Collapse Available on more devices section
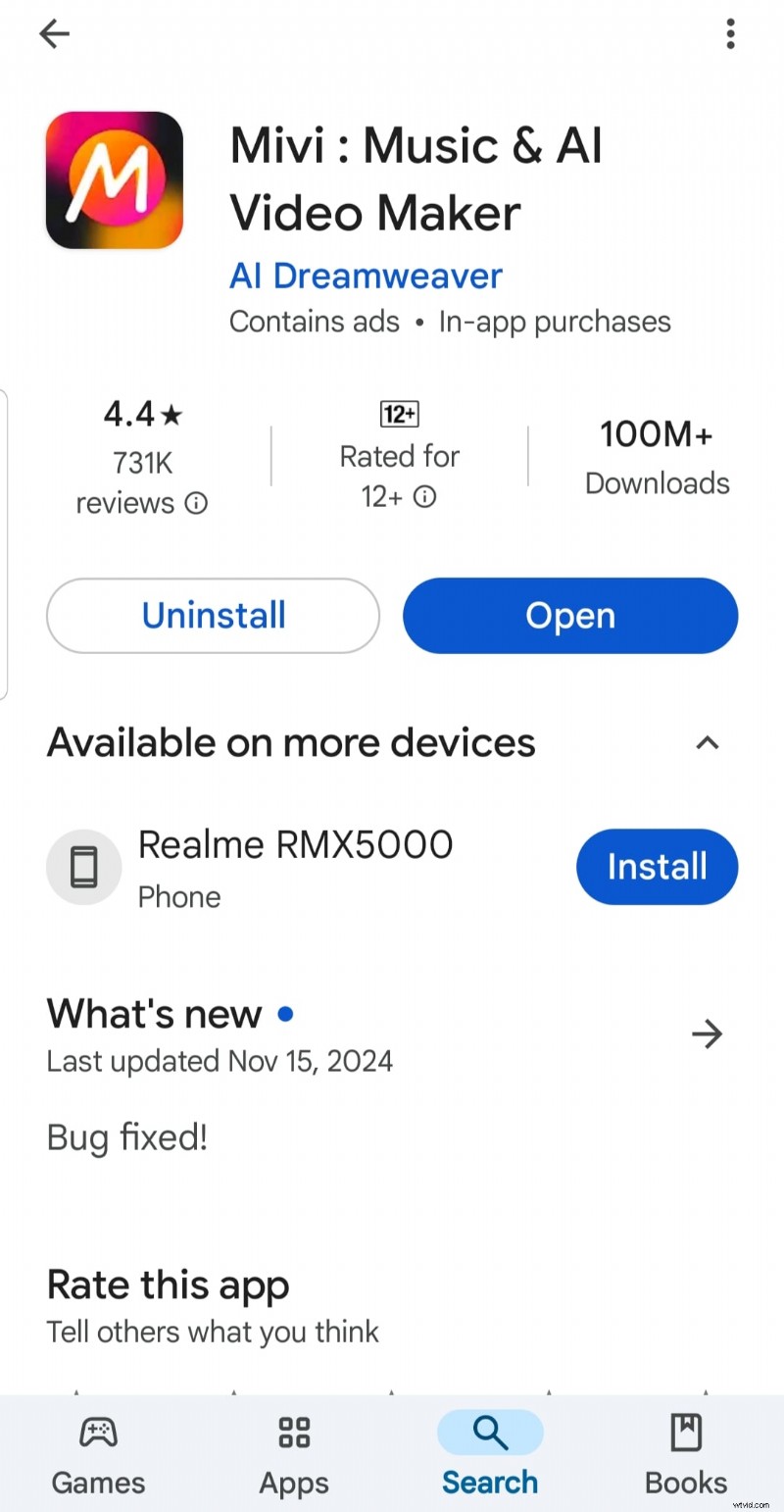 pyautogui.click(x=707, y=742)
